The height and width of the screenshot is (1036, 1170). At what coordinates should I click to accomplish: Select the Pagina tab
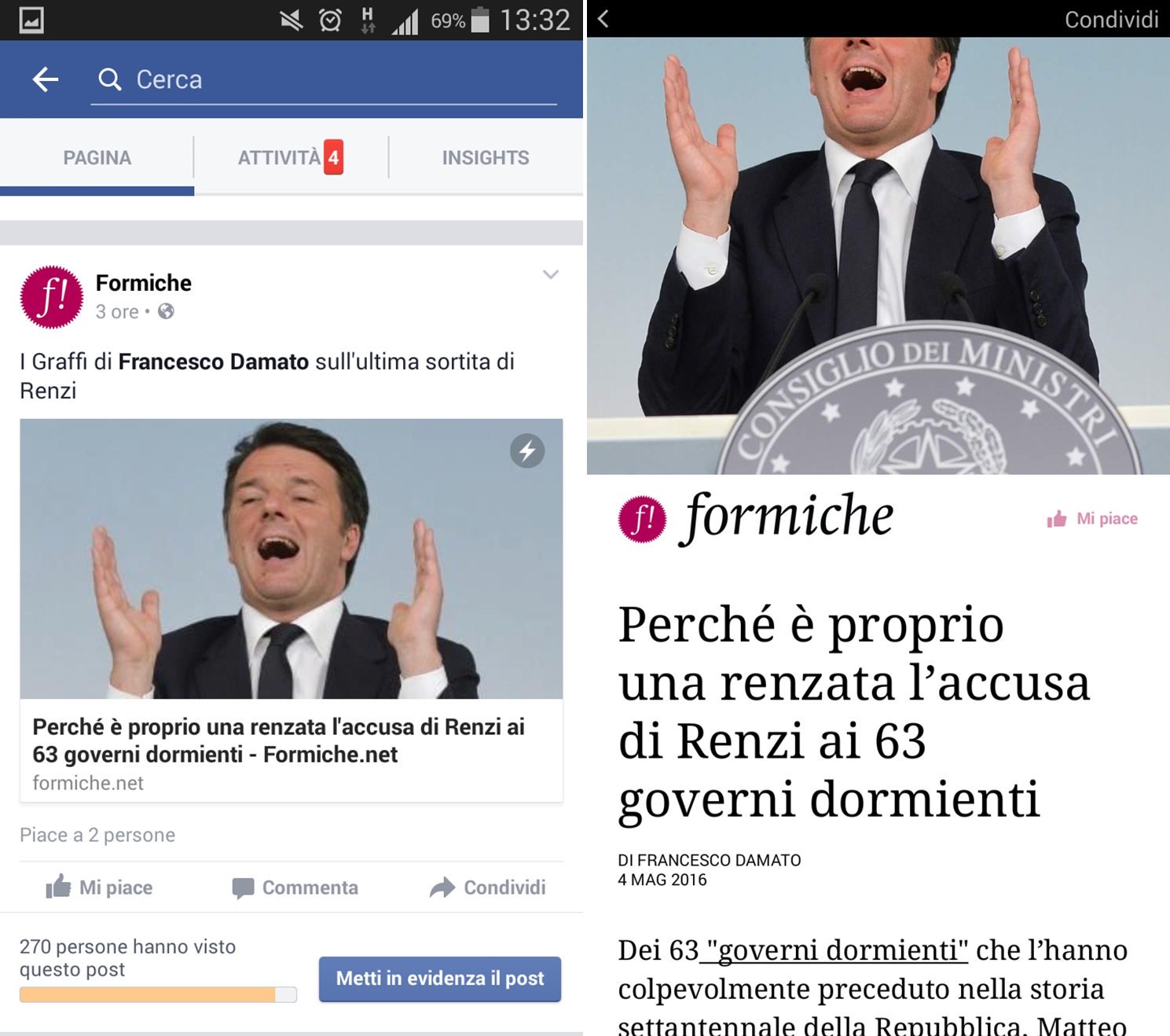[97, 158]
